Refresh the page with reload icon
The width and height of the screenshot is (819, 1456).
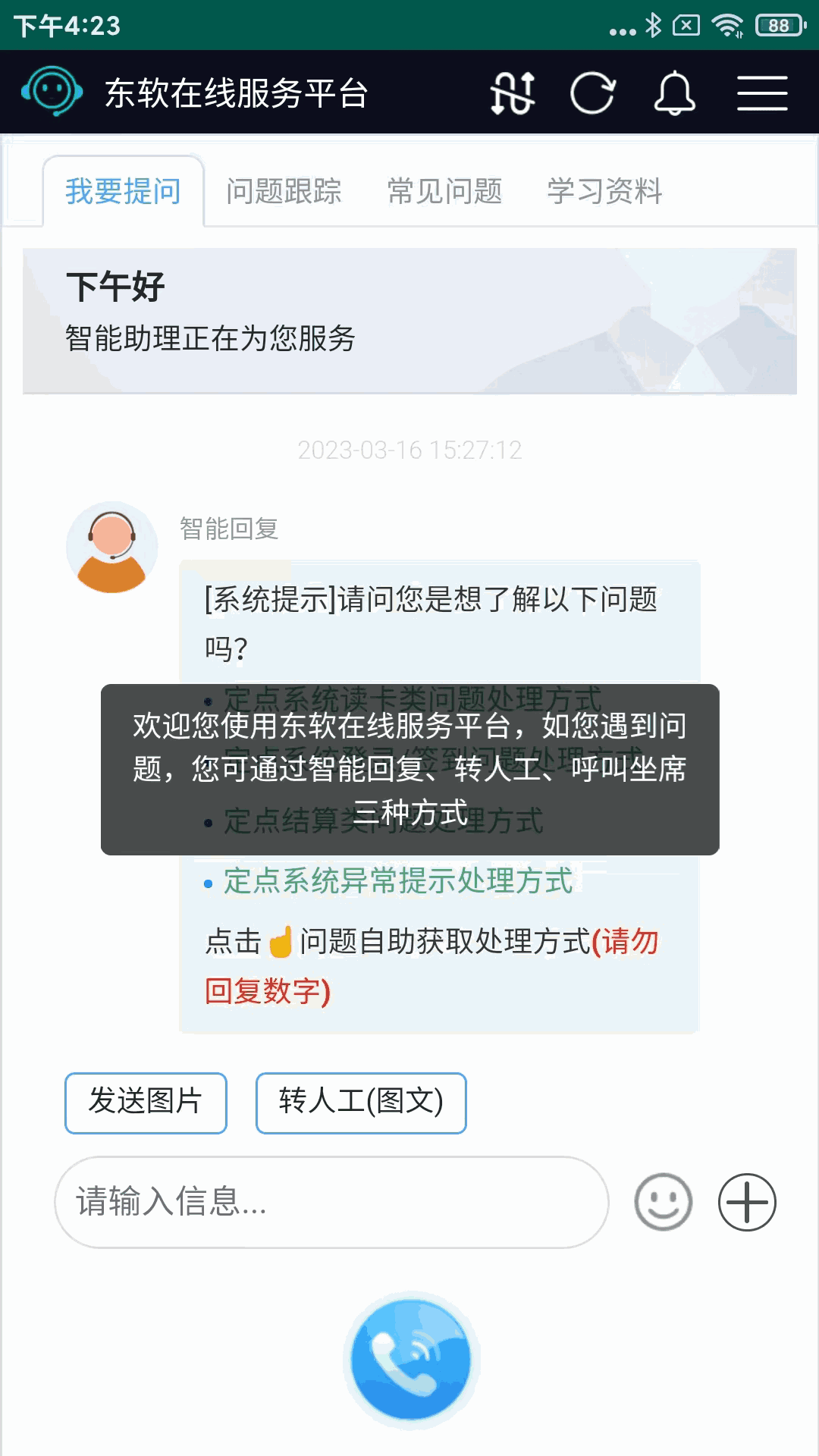(x=592, y=93)
